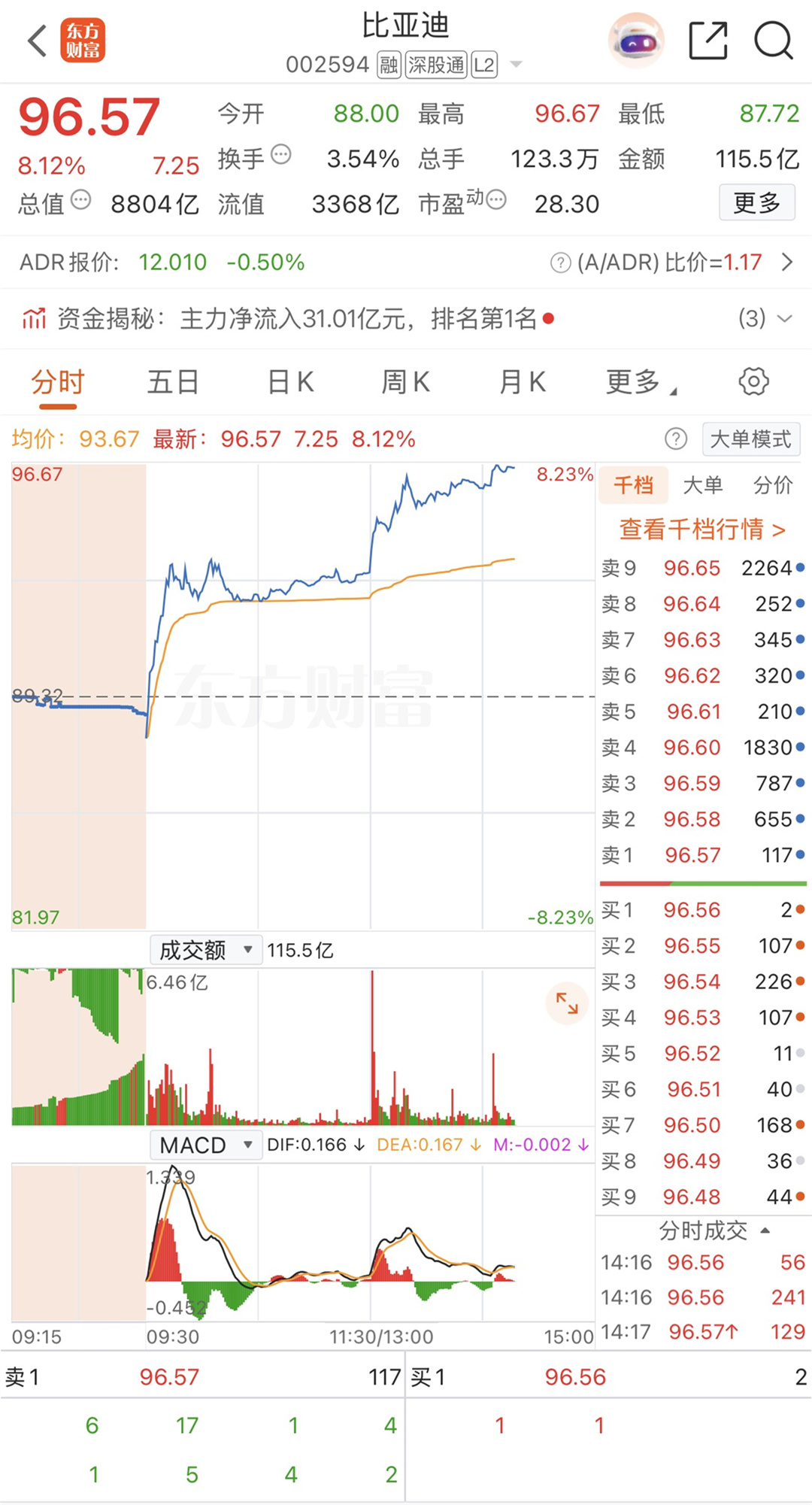Open 查看千档行情 link
Viewport: 812px width, 1505px height.
702,530
